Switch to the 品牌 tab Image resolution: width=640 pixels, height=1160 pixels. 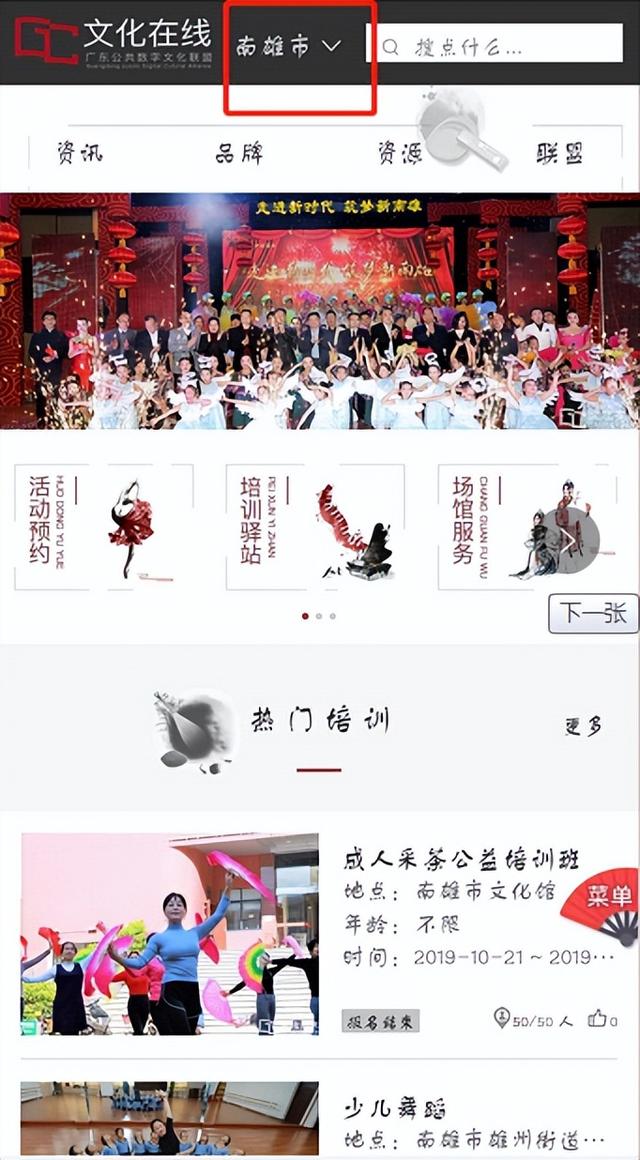[x=239, y=152]
